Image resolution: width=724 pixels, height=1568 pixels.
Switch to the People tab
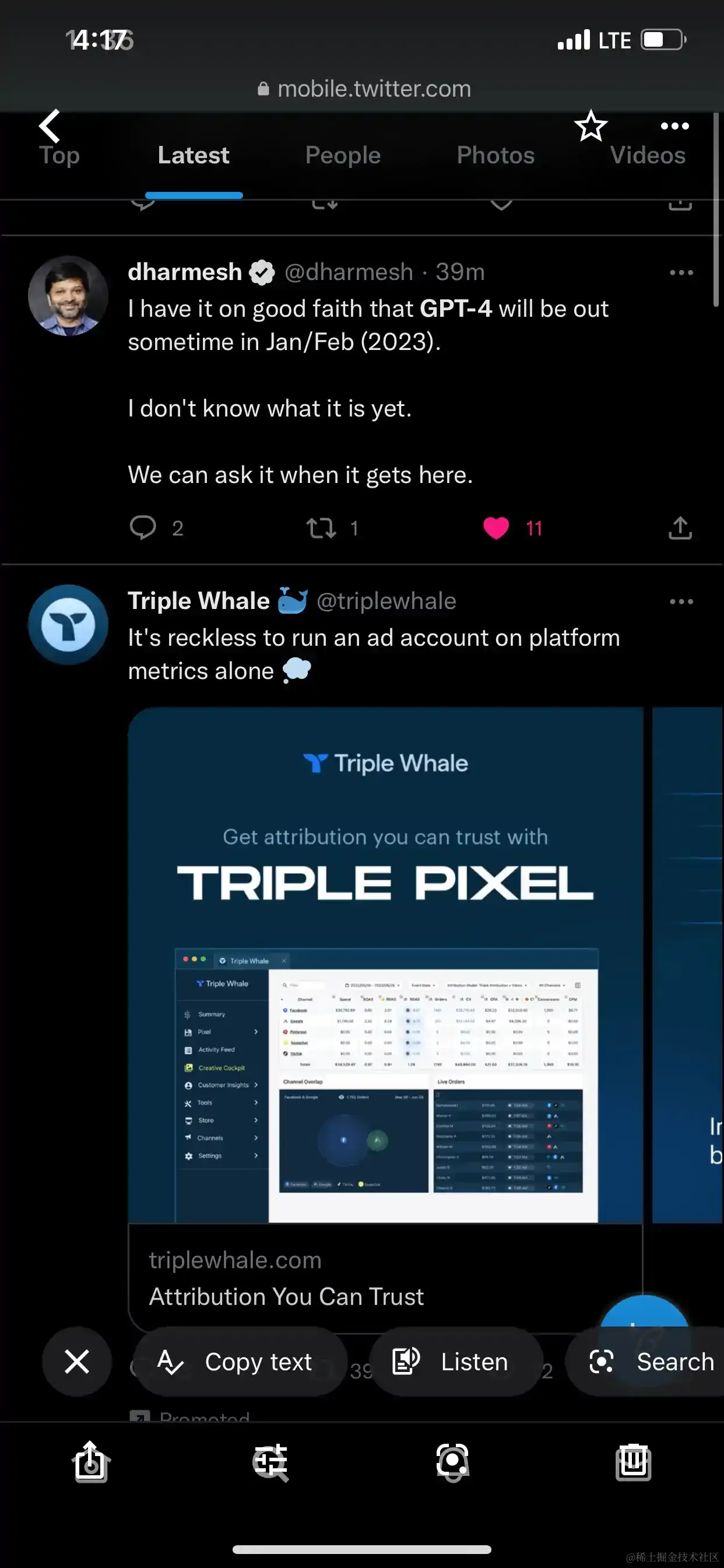tap(343, 156)
